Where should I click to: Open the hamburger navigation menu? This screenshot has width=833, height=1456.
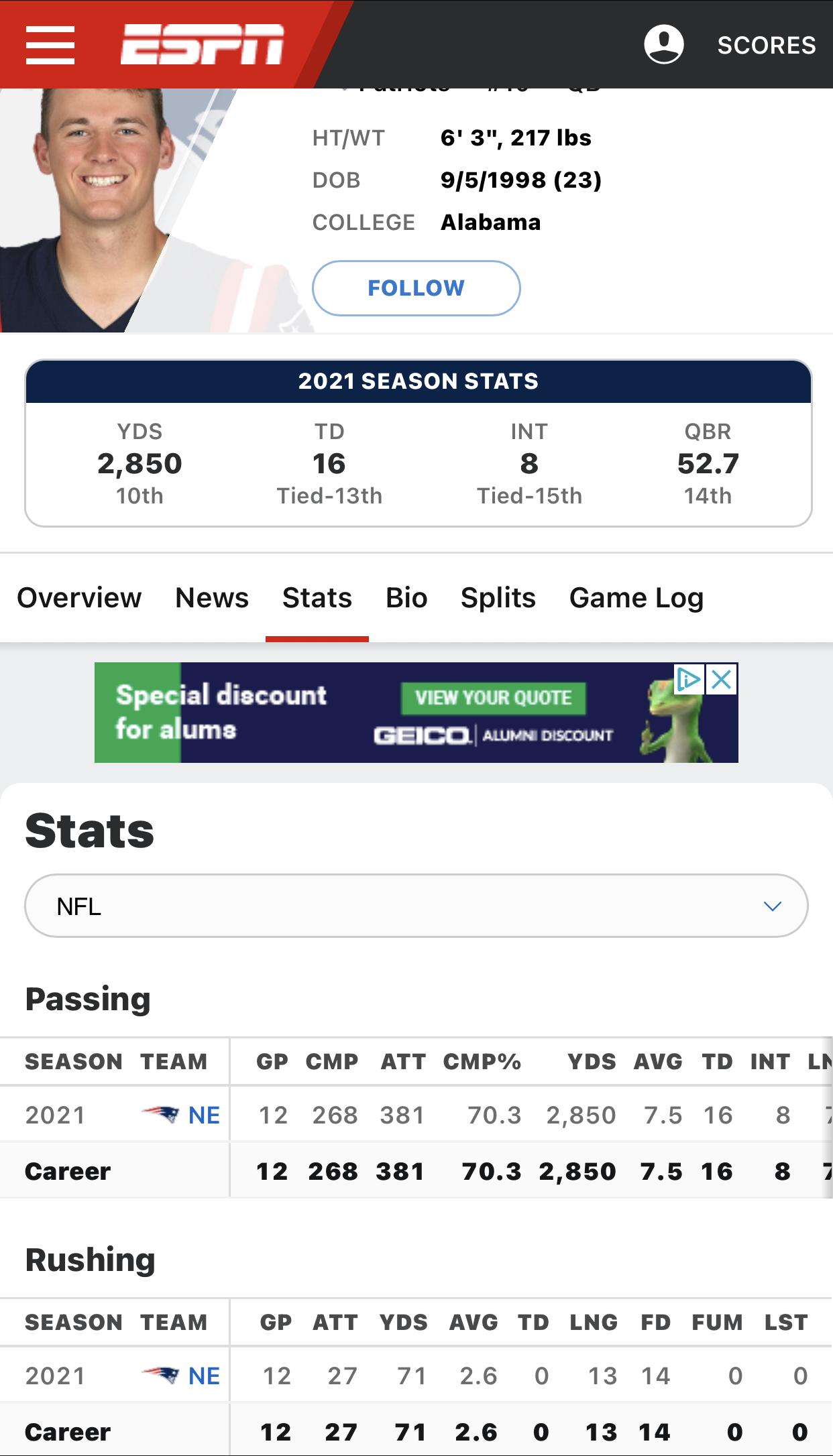pyautogui.click(x=50, y=45)
